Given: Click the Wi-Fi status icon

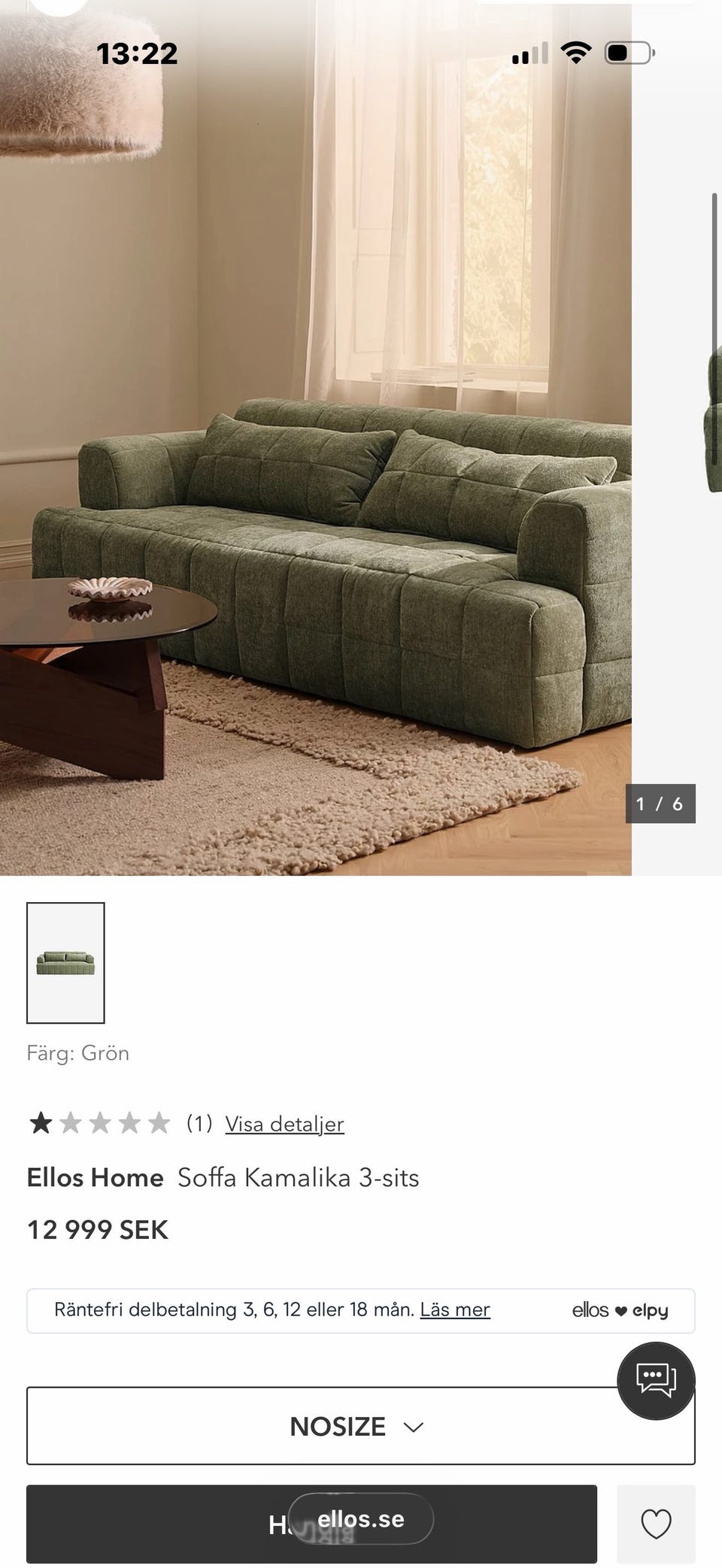Looking at the screenshot, I should [x=575, y=51].
